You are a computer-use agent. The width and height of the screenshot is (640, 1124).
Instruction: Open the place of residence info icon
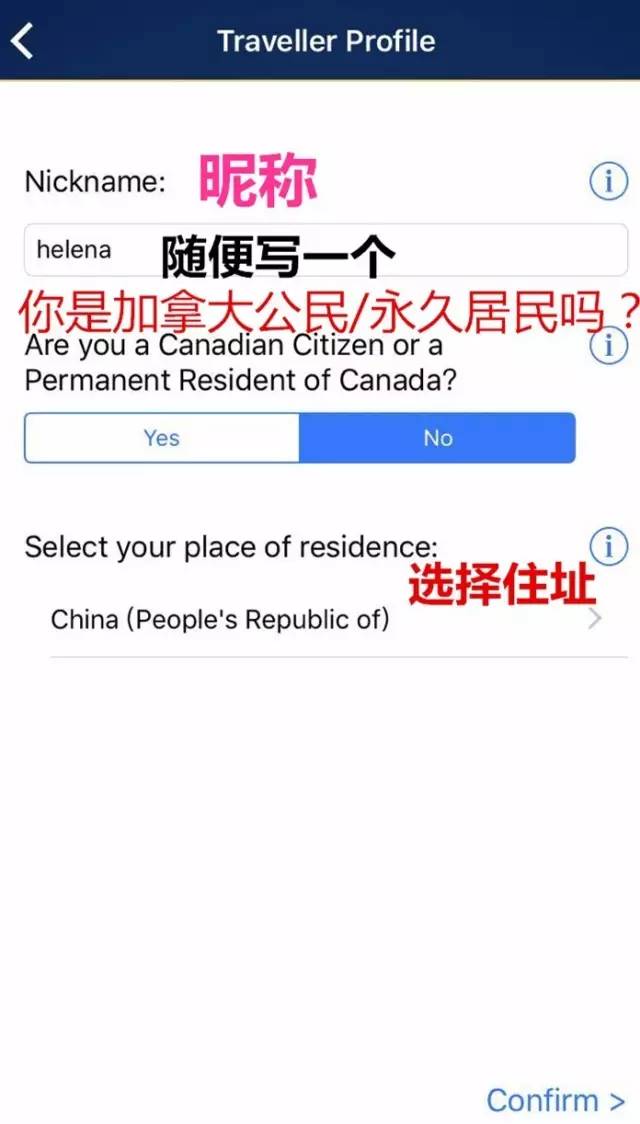608,548
